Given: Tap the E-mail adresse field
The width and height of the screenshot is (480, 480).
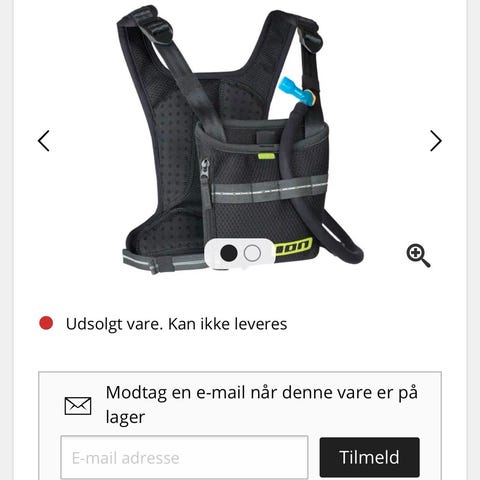Looking at the screenshot, I should pos(184,457).
